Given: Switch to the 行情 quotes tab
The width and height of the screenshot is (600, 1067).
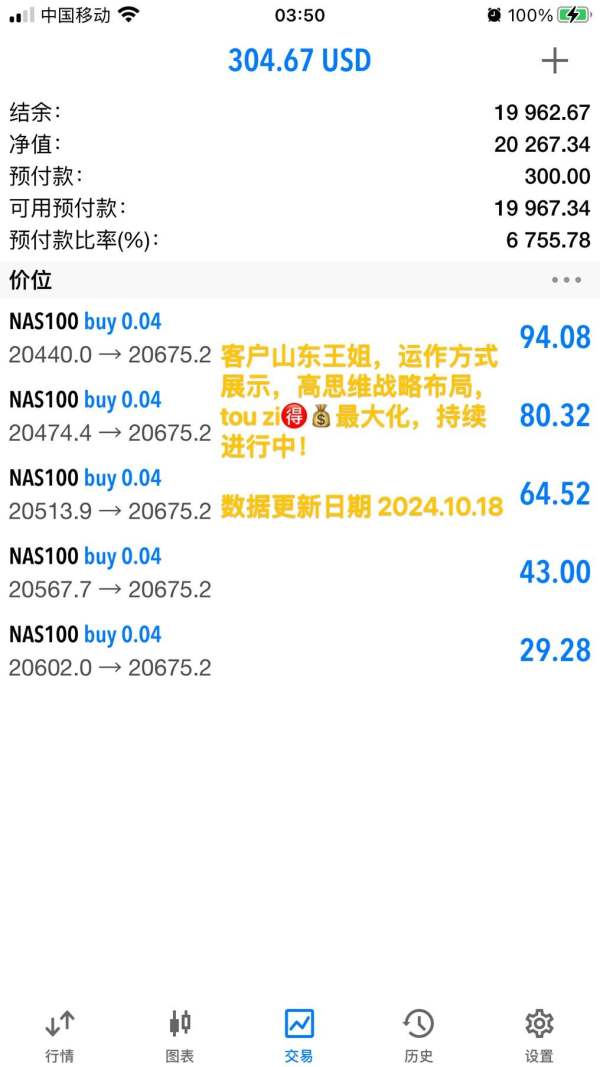Looking at the screenshot, I should pos(60,1036).
